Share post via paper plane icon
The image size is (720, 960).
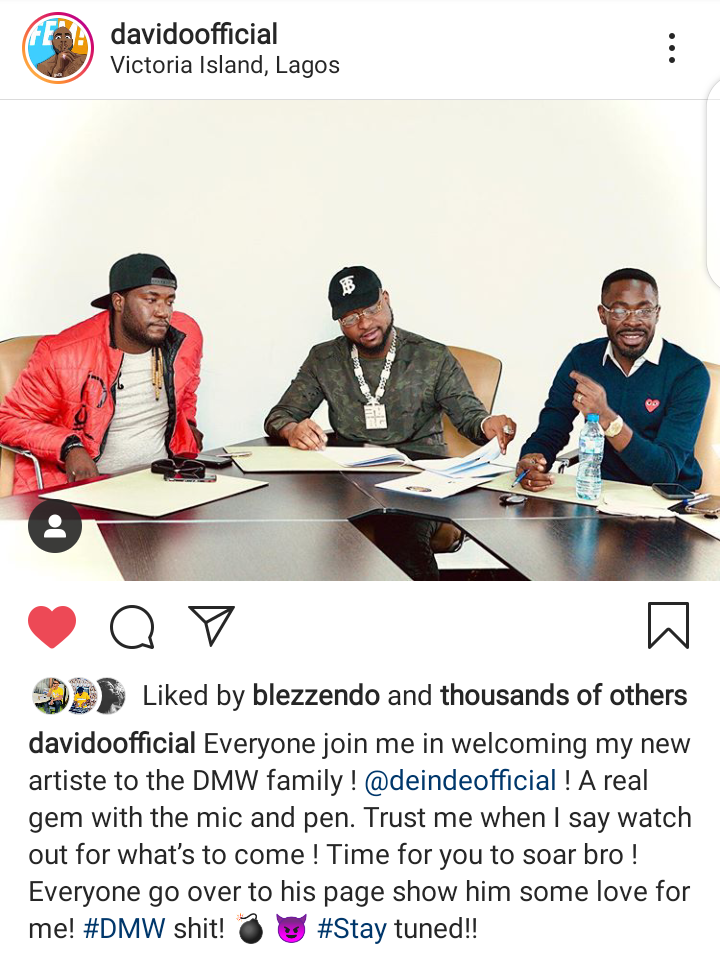pyautogui.click(x=211, y=625)
